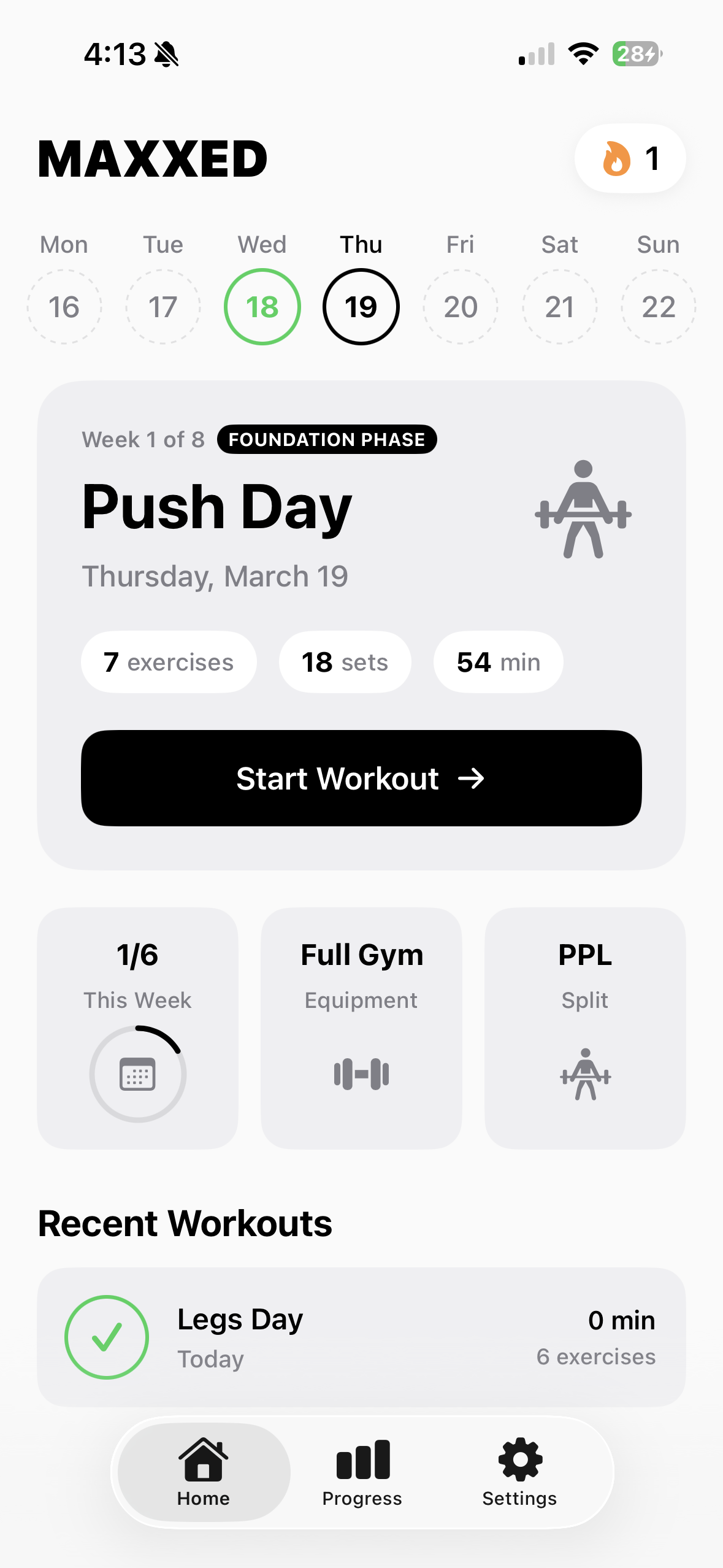The width and height of the screenshot is (723, 1568).
Task: Select Saturday 21 in the week calendar
Action: [x=559, y=307]
